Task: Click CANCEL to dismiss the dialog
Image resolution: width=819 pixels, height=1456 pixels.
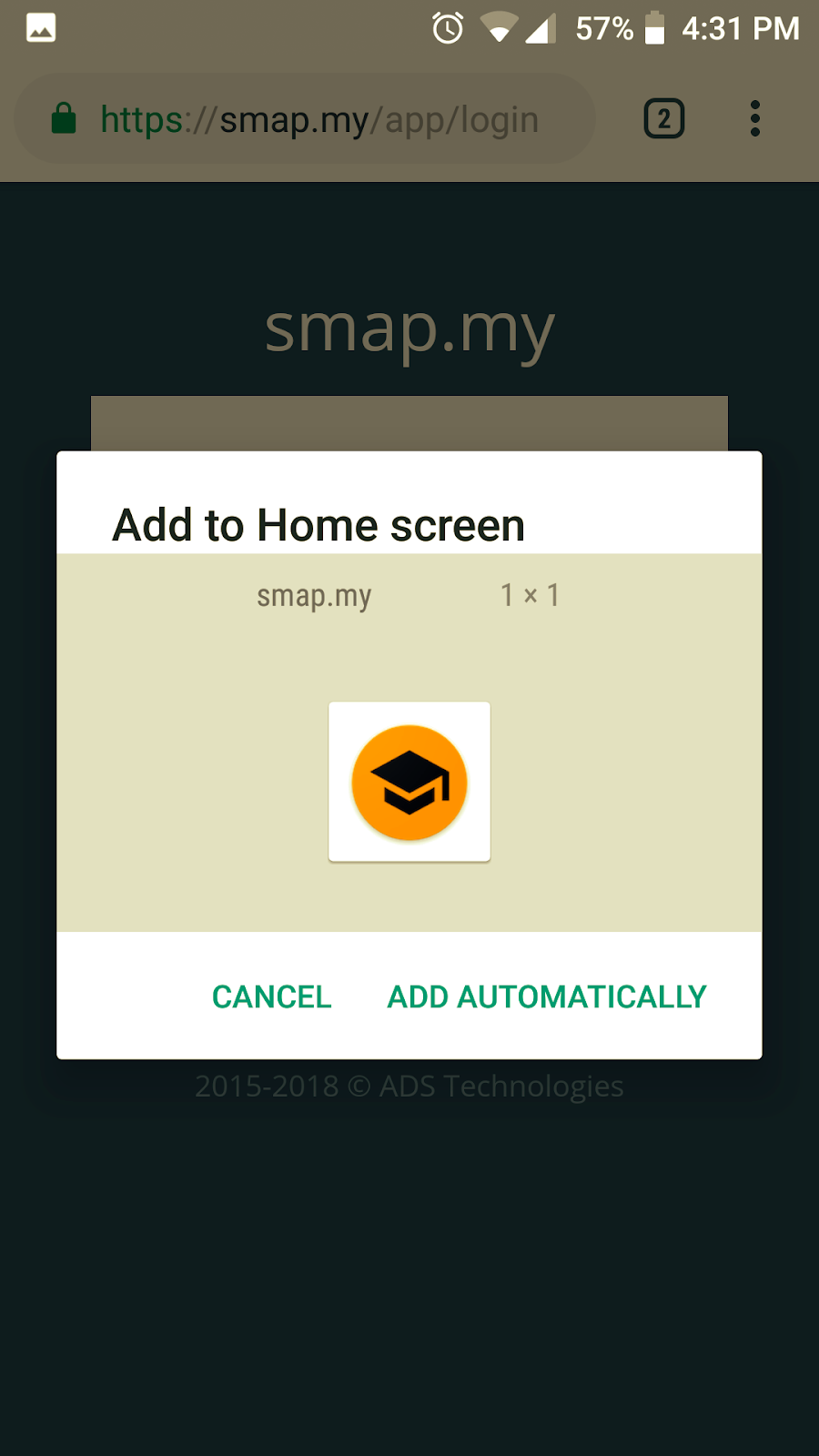Action: coord(270,996)
